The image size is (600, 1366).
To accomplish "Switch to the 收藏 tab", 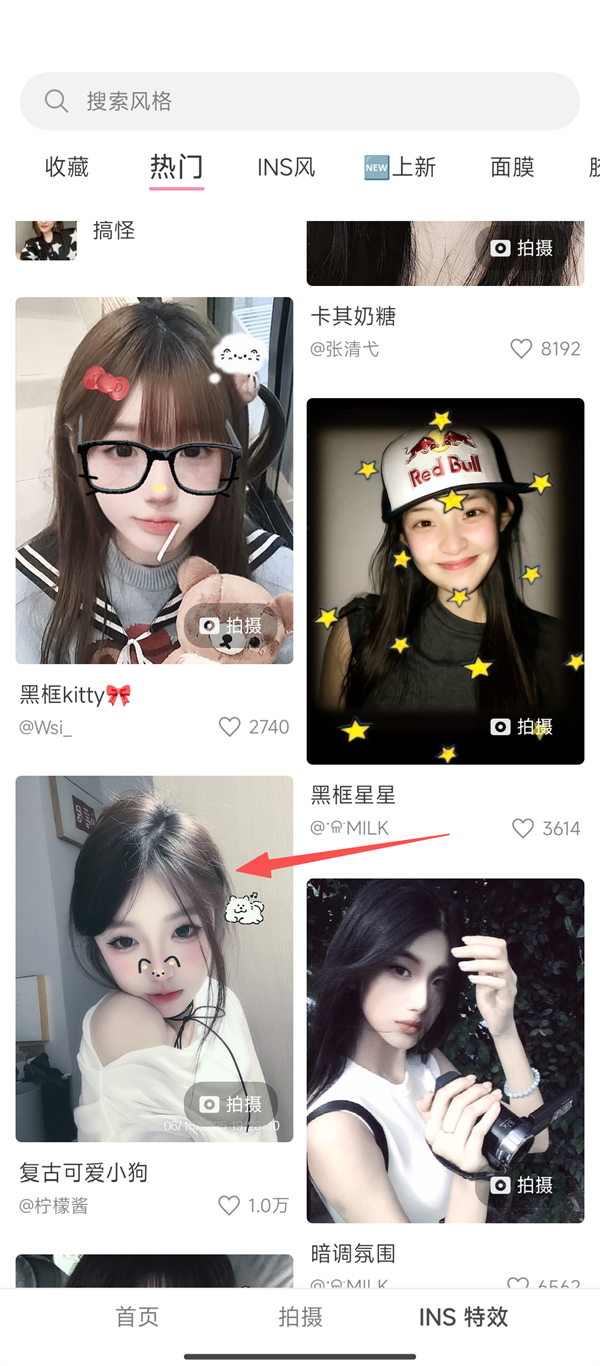I will 67,167.
